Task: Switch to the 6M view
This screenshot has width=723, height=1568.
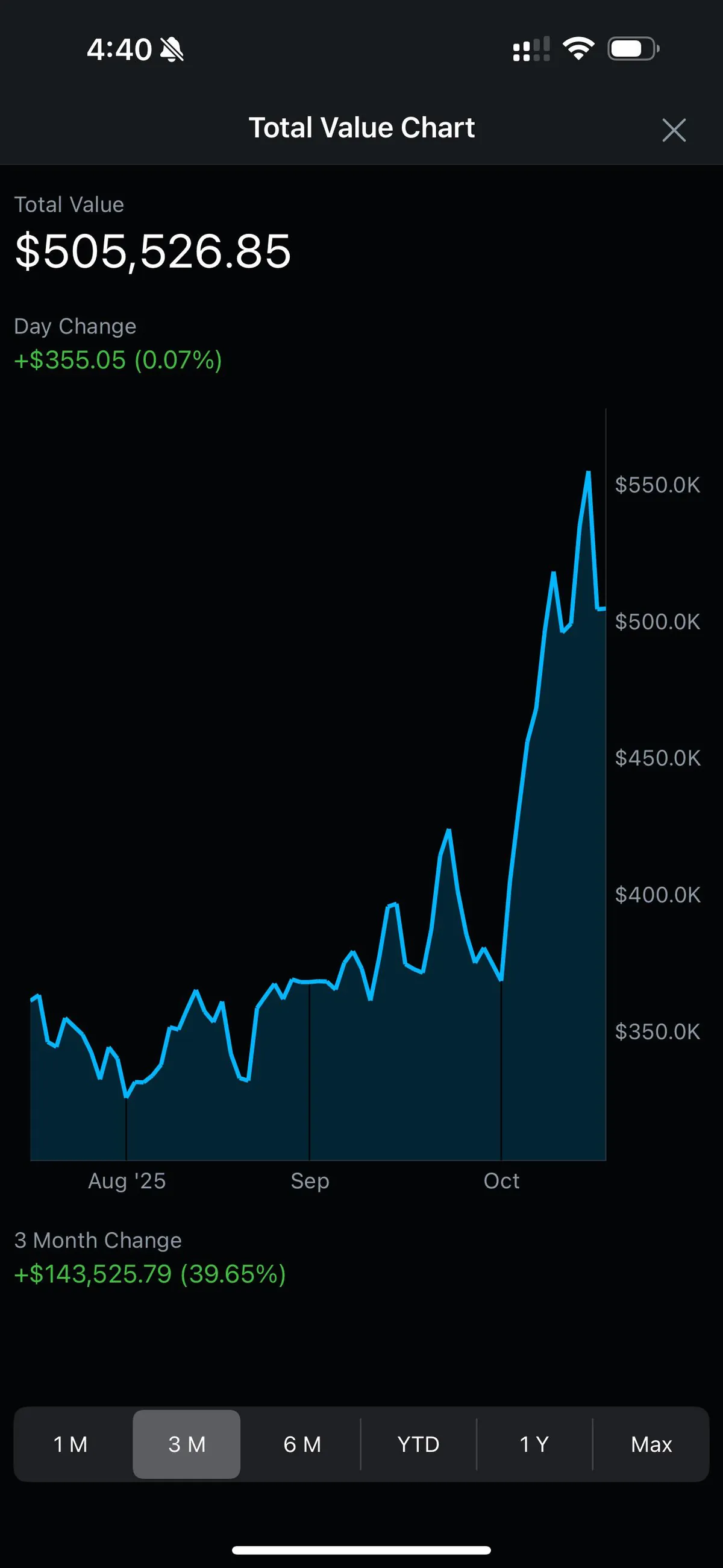Action: [302, 1444]
